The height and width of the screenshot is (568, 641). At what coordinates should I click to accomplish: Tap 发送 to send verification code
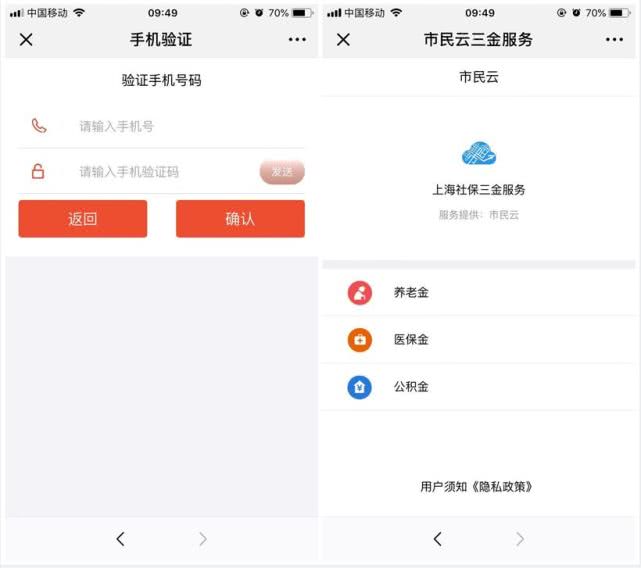282,172
